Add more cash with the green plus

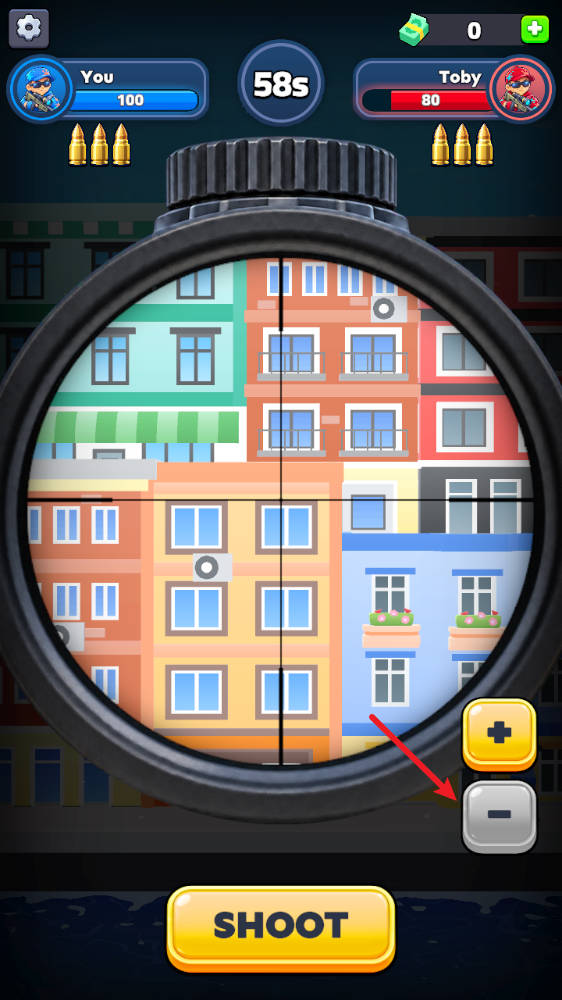pos(535,29)
